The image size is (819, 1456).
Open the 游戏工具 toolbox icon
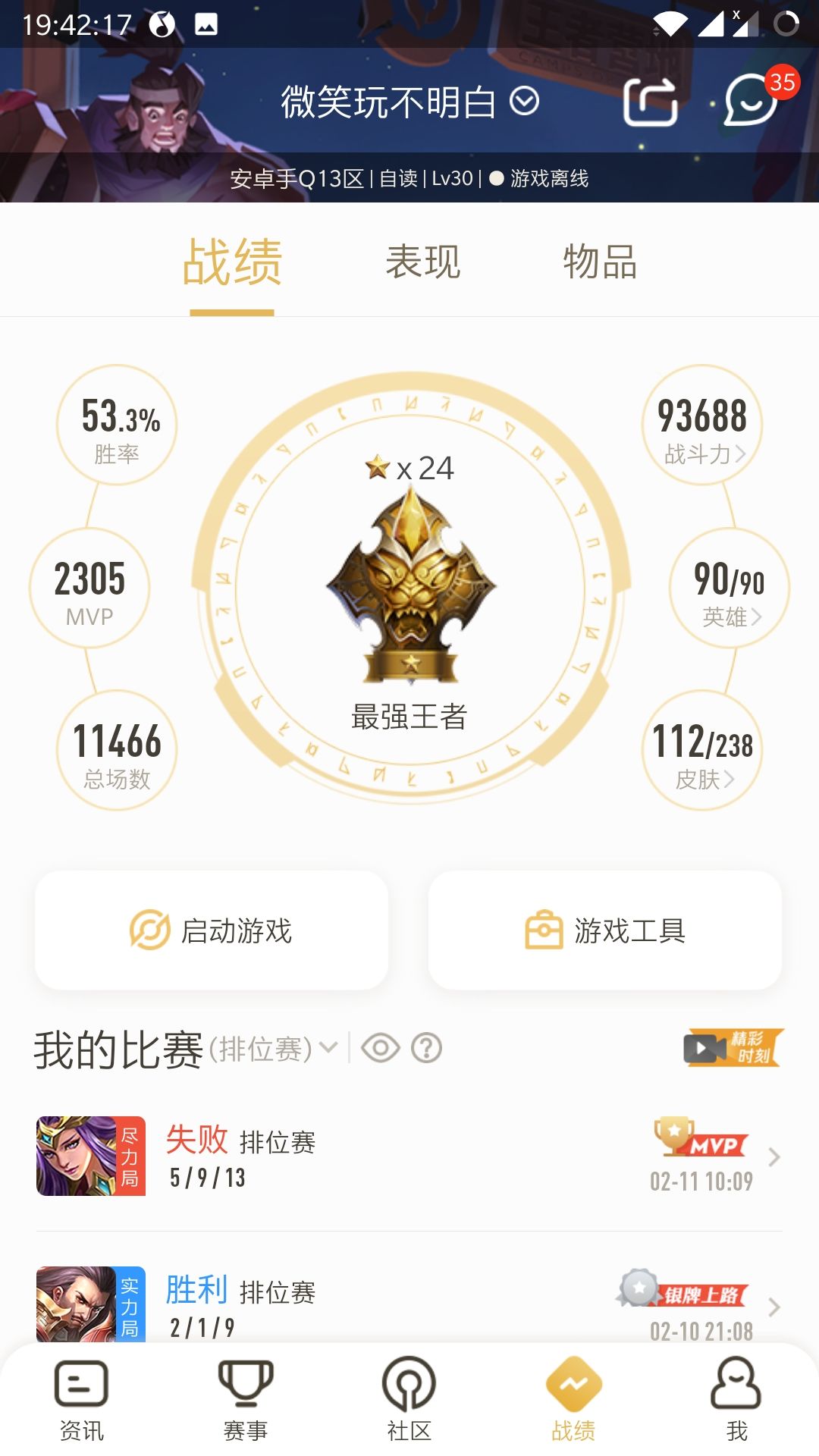[543, 930]
